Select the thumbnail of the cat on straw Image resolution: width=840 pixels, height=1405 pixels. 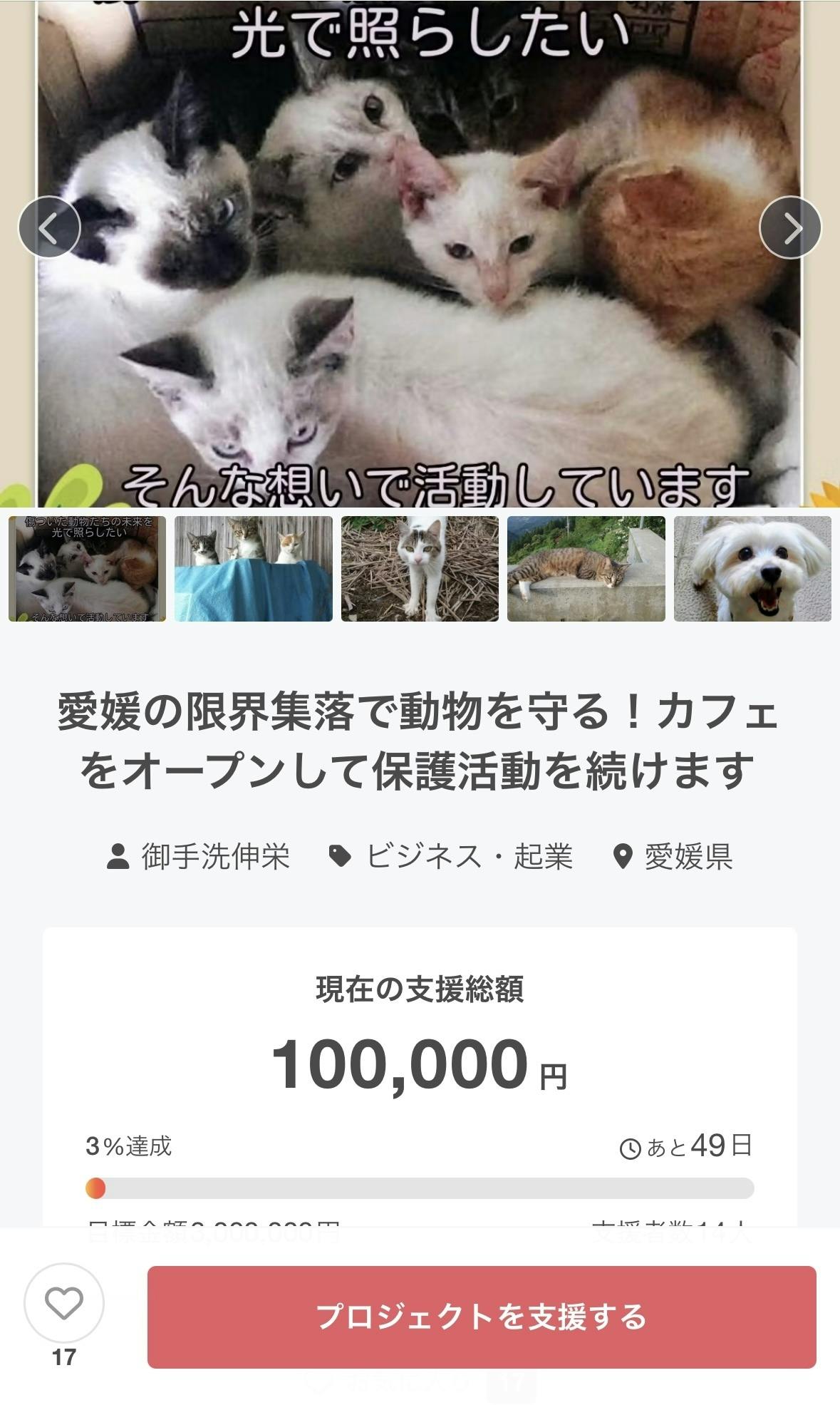[x=420, y=569]
